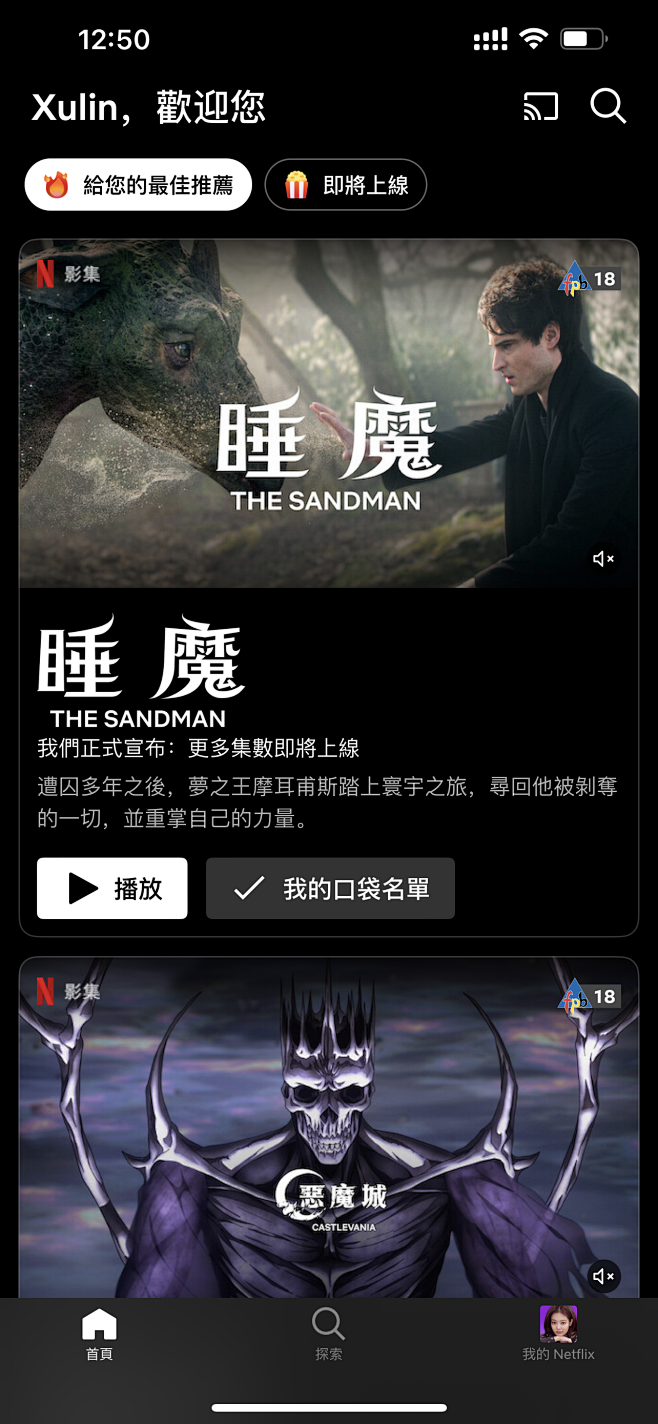Open the 我的 Netflix tab
This screenshot has width=658, height=1424.
pyautogui.click(x=558, y=1335)
